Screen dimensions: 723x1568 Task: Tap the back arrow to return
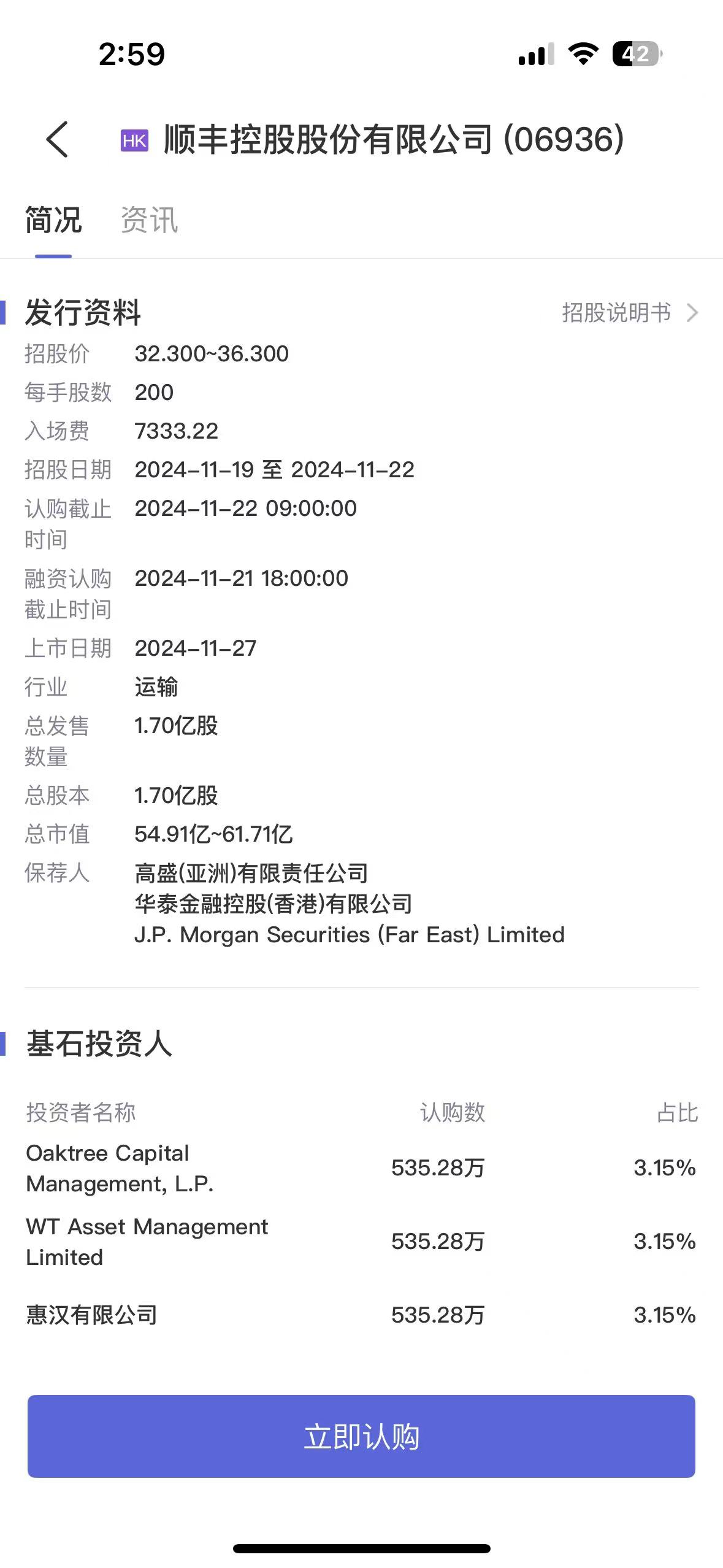pos(56,140)
